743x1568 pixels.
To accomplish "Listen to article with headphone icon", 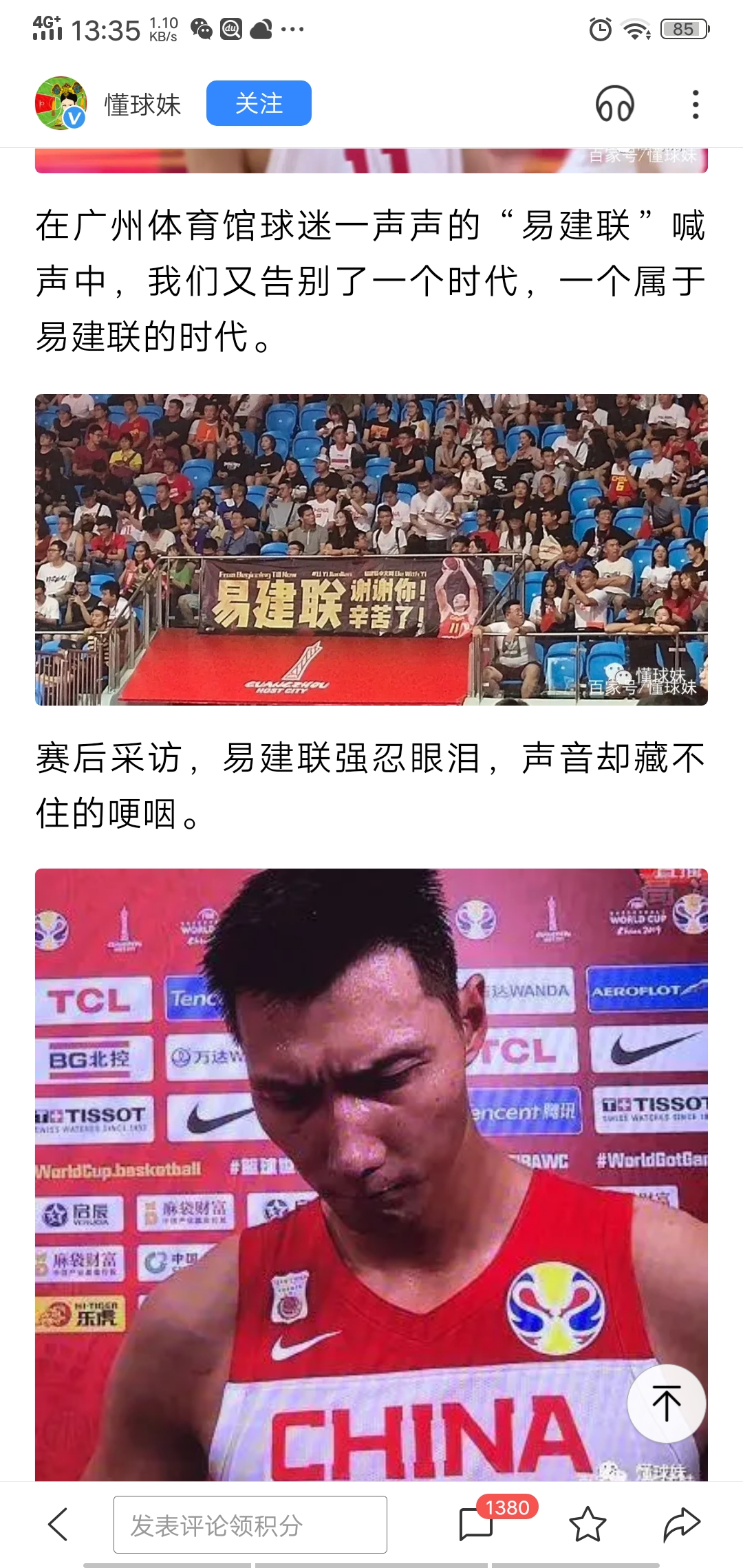I will click(614, 104).
